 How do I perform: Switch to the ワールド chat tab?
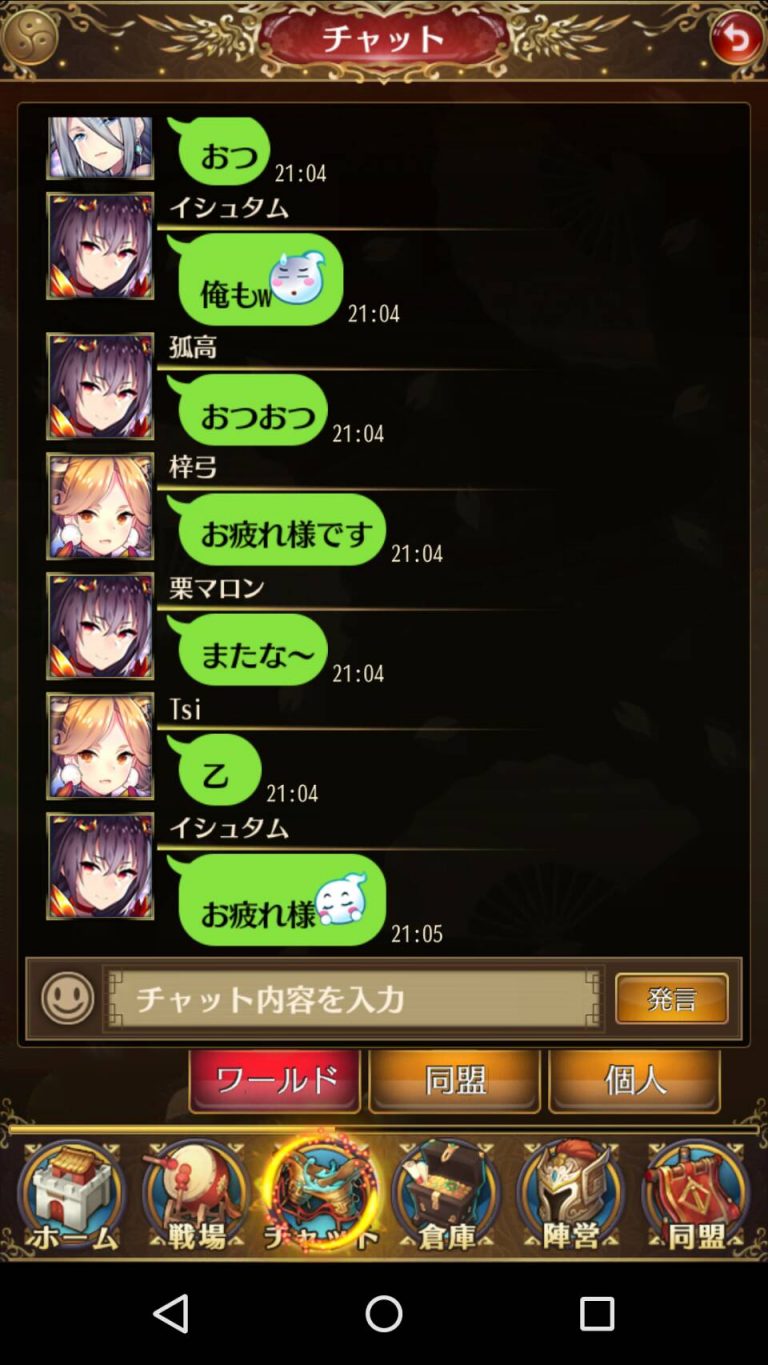tap(275, 1081)
